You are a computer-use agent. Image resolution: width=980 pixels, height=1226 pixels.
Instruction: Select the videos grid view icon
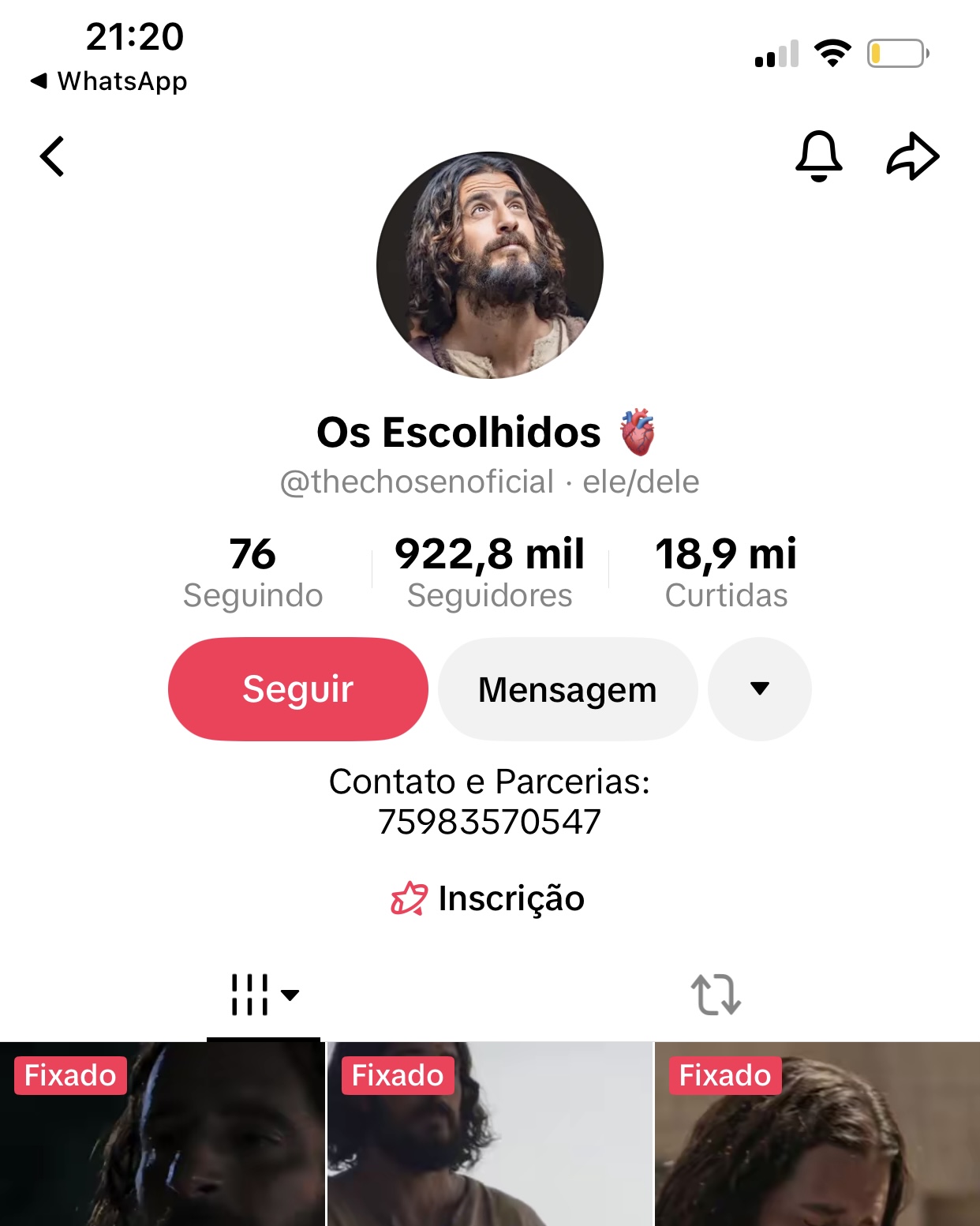click(248, 996)
